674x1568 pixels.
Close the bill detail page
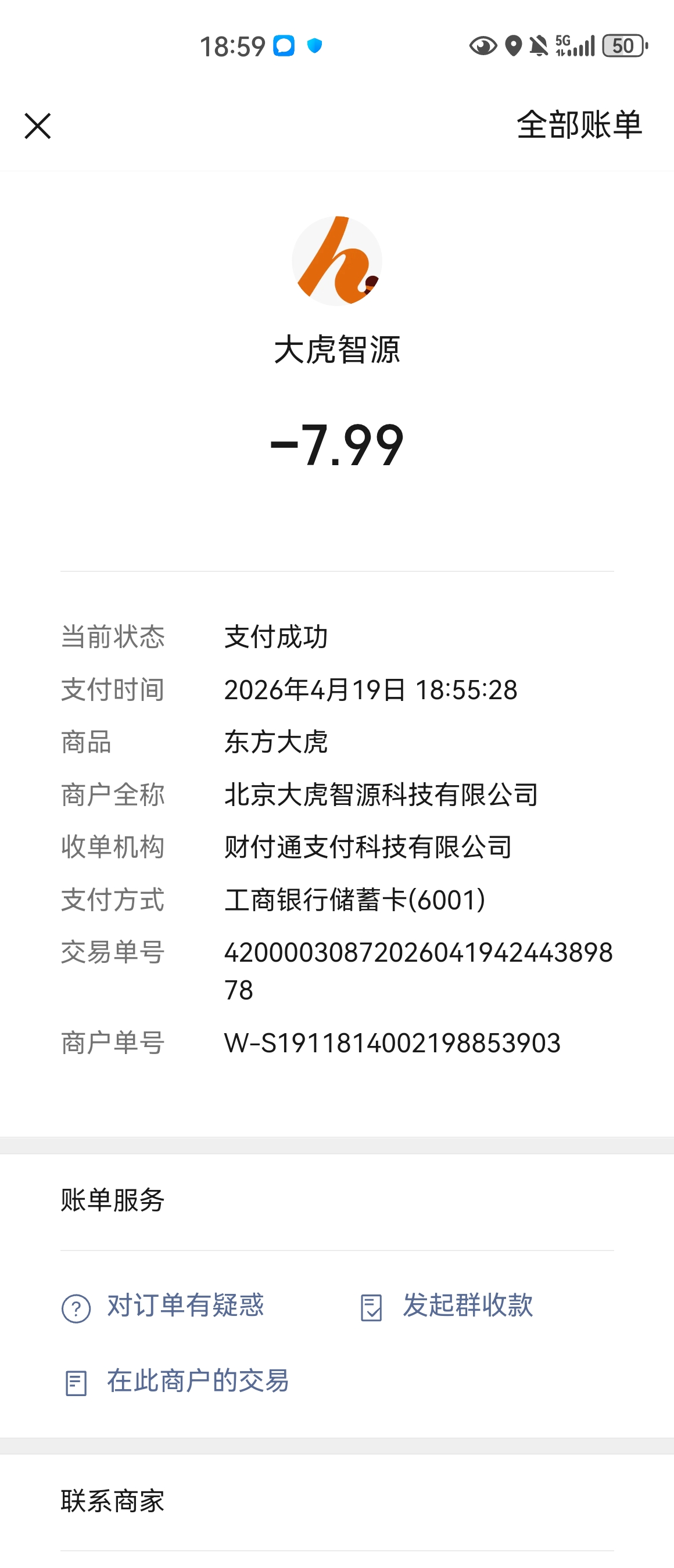[38, 126]
